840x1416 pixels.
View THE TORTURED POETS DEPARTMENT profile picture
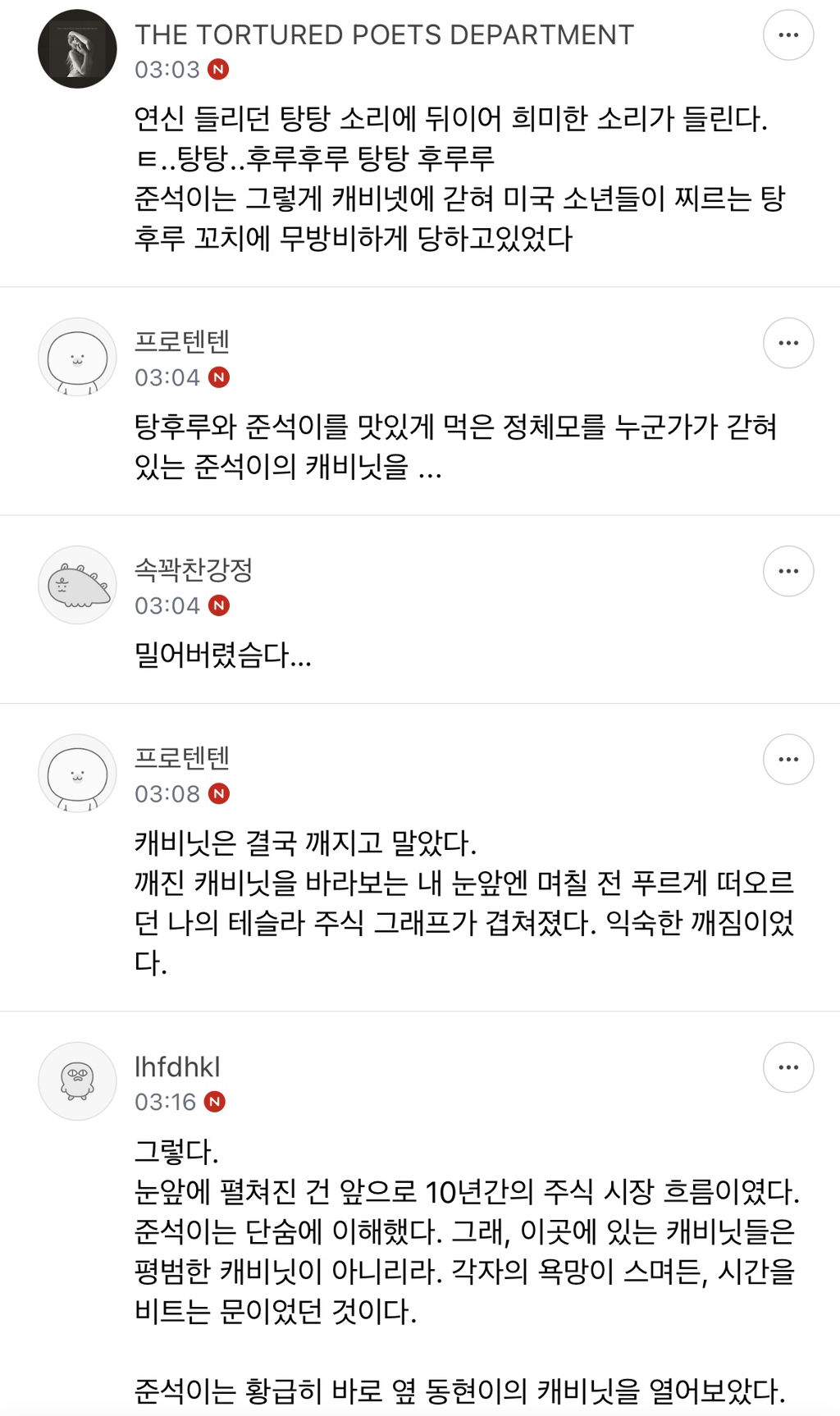pos(77,49)
